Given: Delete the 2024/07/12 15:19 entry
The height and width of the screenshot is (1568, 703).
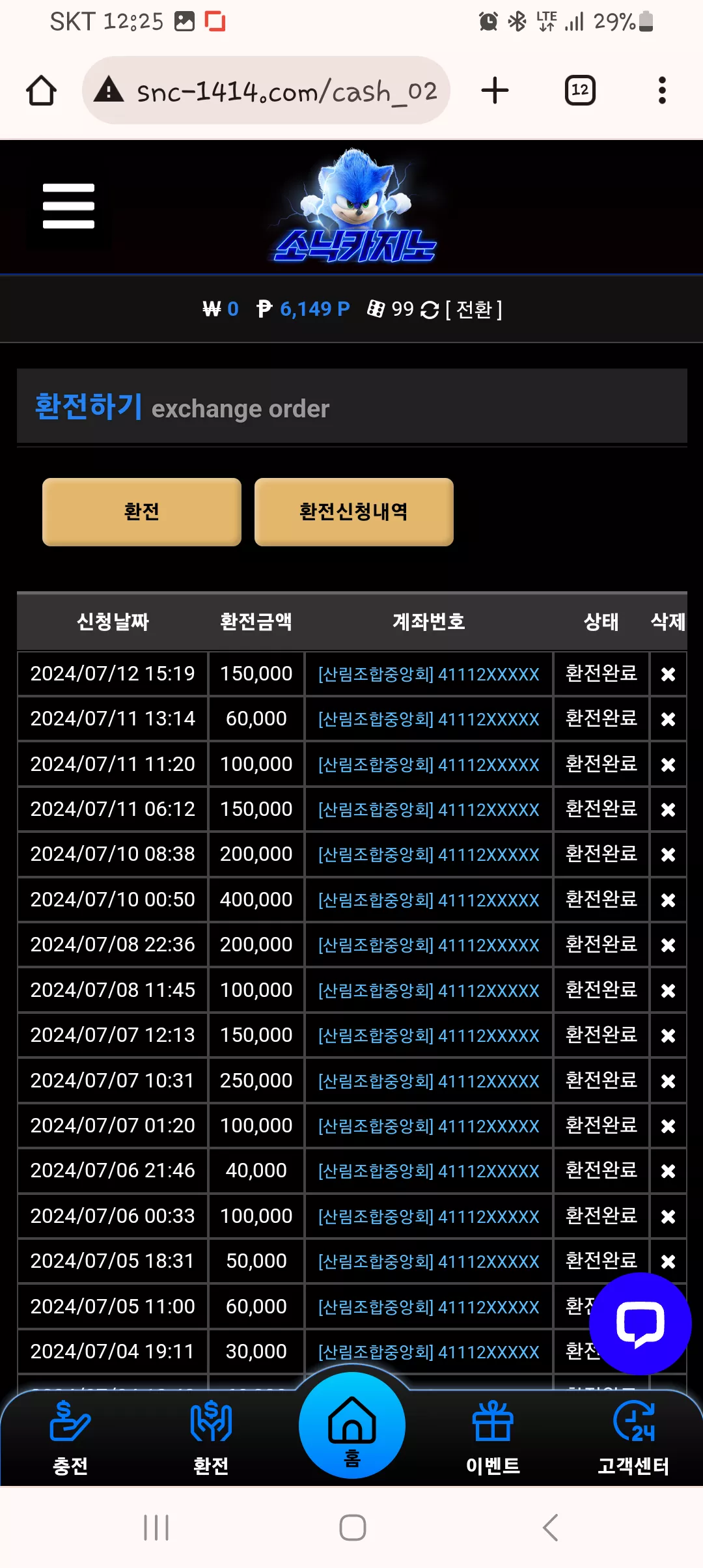Looking at the screenshot, I should (668, 674).
